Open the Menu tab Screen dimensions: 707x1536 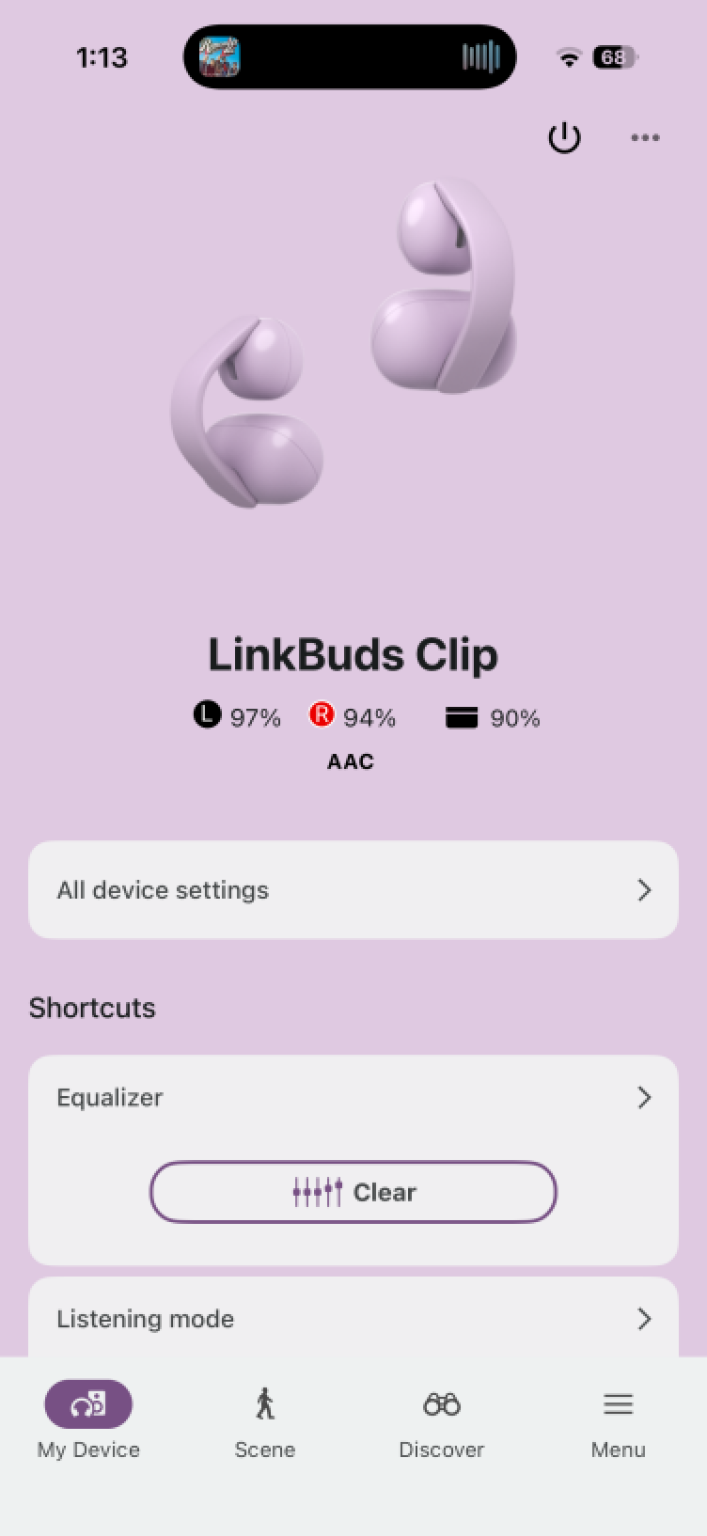coord(618,1421)
